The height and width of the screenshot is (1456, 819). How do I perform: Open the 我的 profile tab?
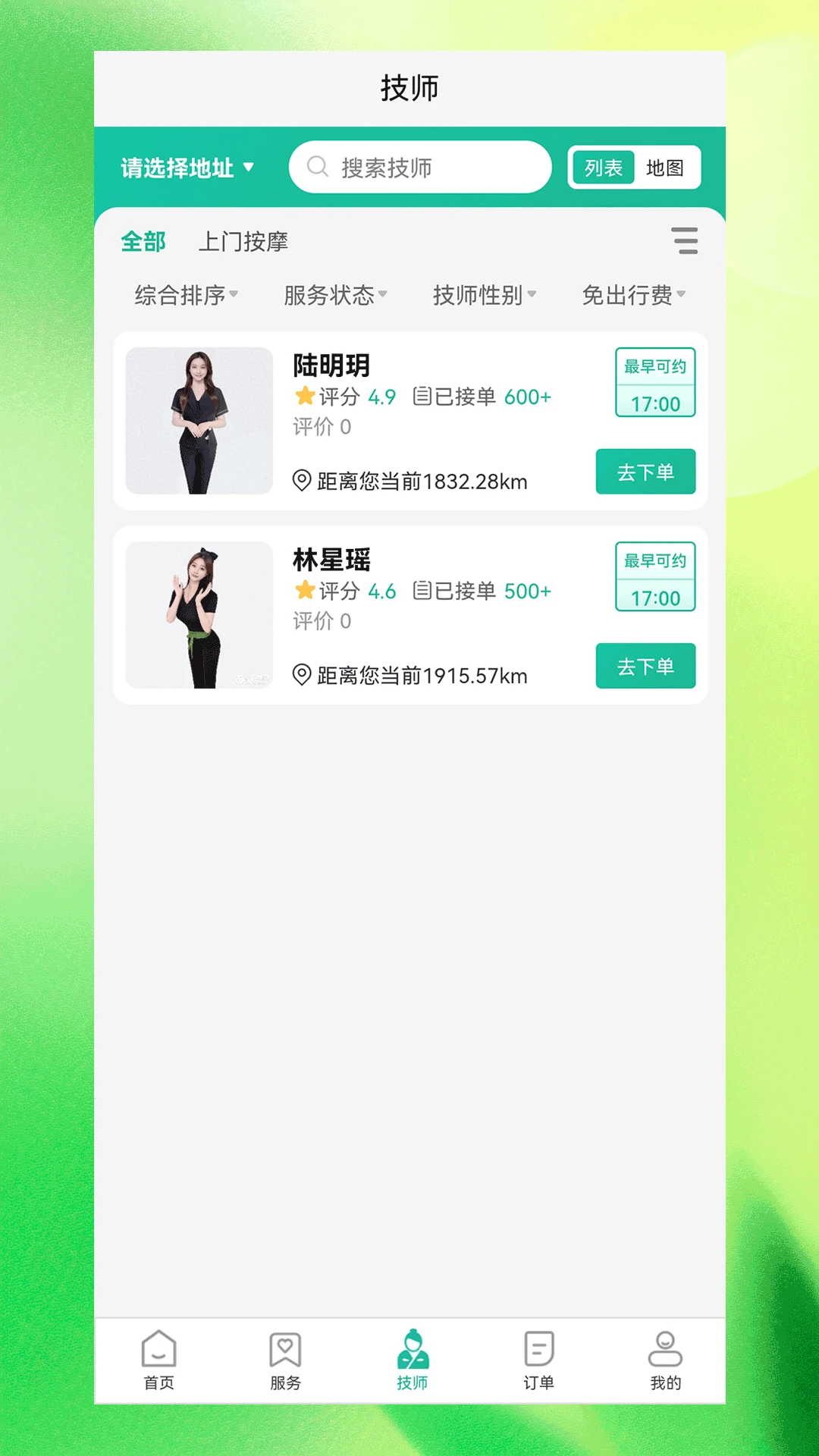[665, 1360]
